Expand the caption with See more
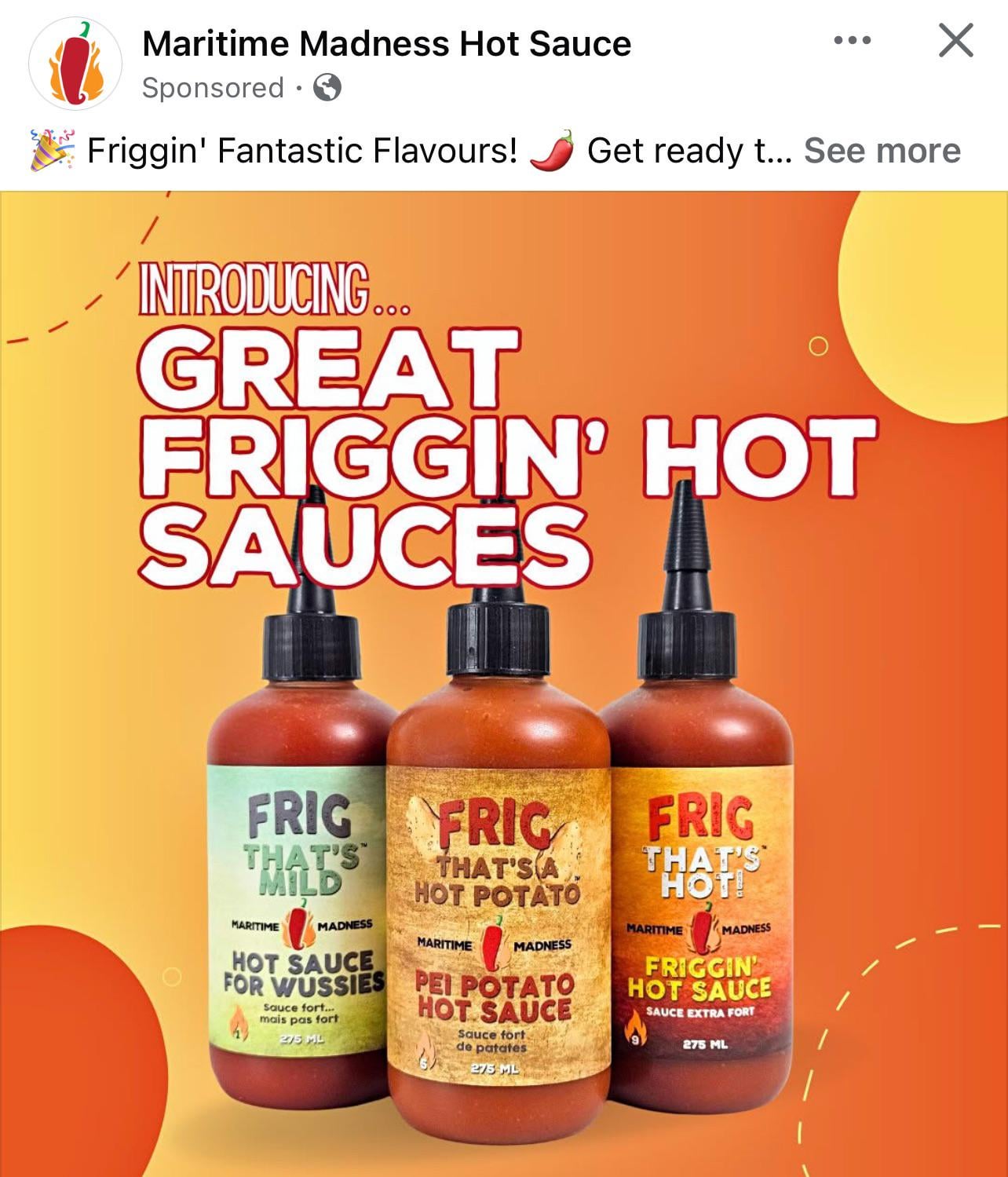The height and width of the screenshot is (1177, 1008). (x=882, y=150)
